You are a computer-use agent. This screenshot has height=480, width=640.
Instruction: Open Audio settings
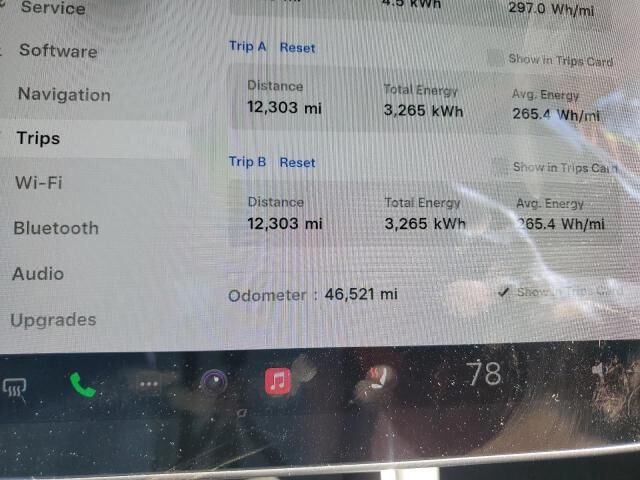tap(38, 273)
